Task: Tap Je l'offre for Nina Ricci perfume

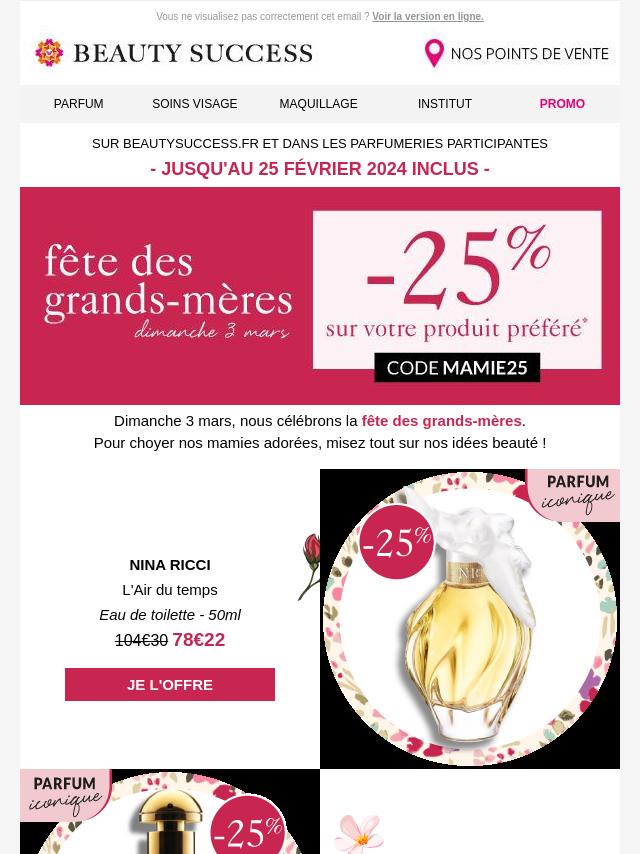Action: click(x=170, y=685)
